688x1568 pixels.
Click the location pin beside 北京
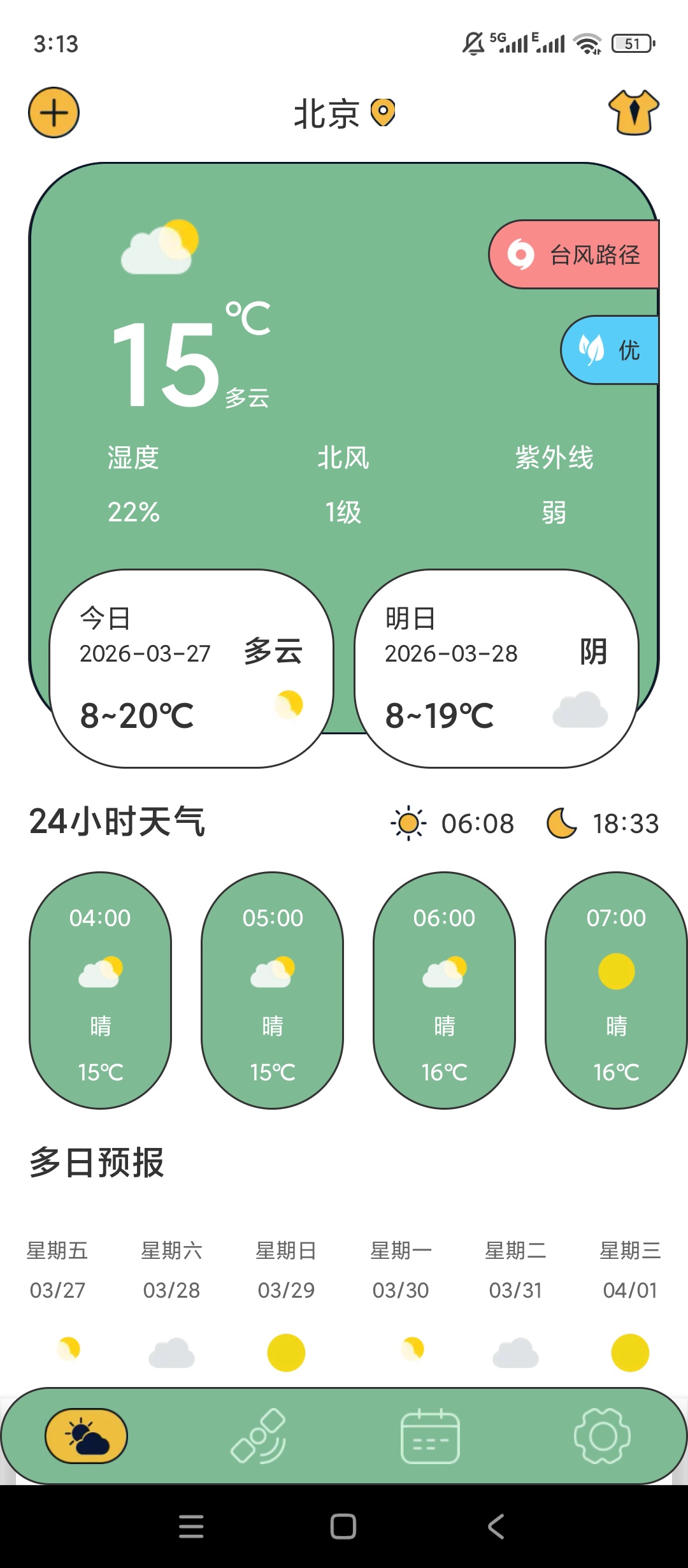[x=382, y=112]
